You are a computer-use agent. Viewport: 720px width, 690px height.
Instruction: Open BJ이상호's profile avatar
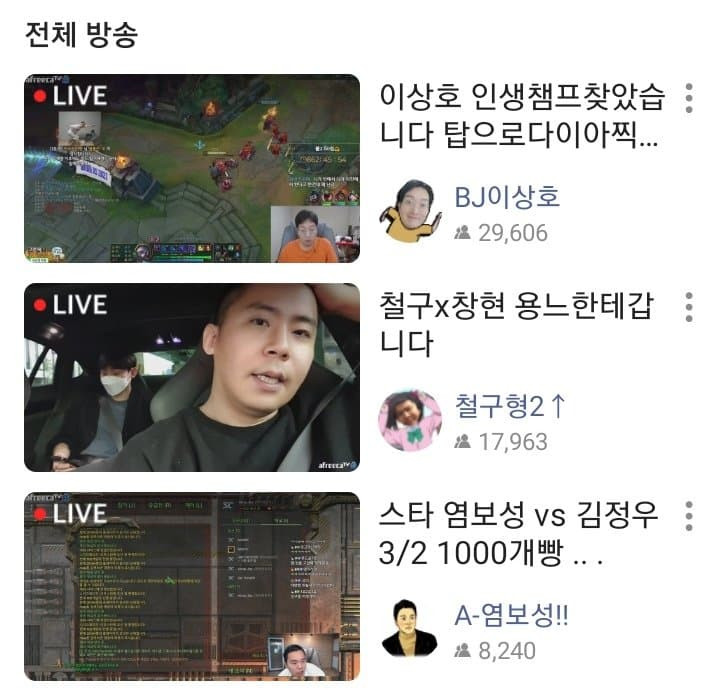[x=410, y=212]
